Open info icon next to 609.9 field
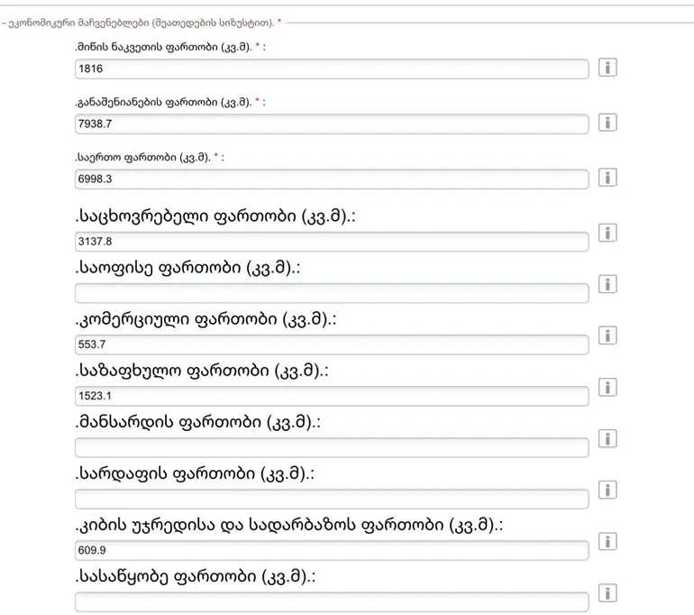 tap(606, 541)
